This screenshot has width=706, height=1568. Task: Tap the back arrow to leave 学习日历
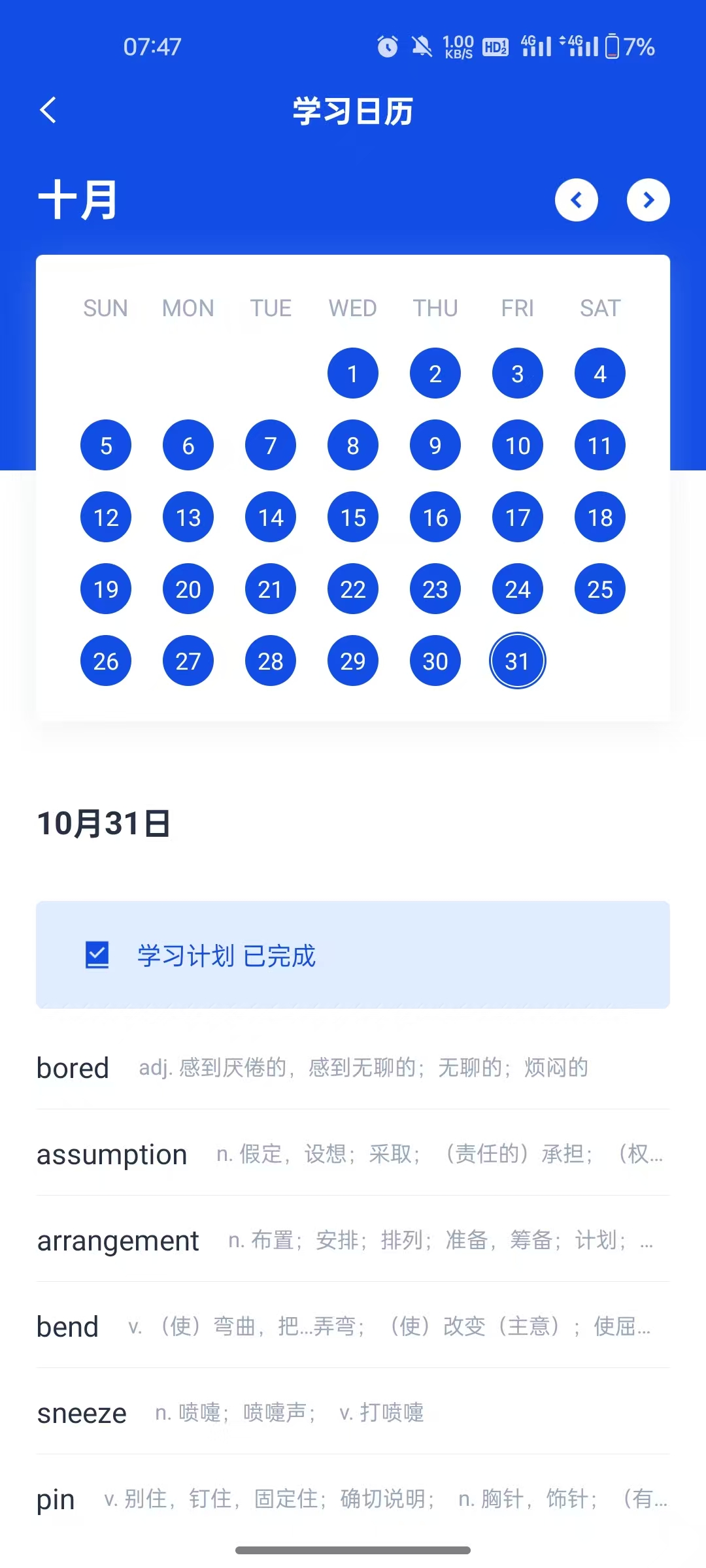coord(49,110)
